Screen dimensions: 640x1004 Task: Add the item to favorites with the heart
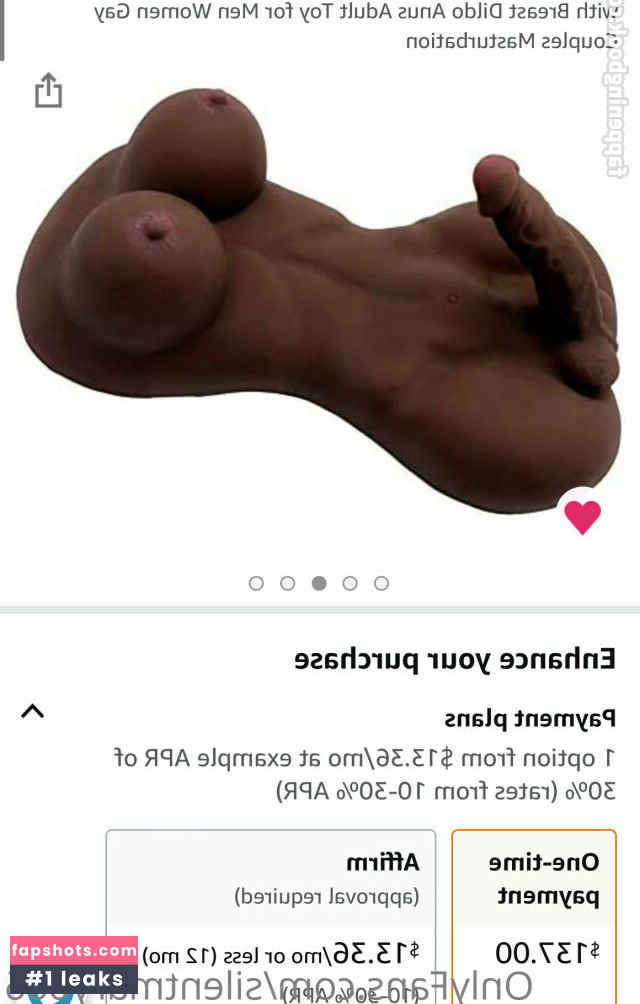(x=582, y=516)
